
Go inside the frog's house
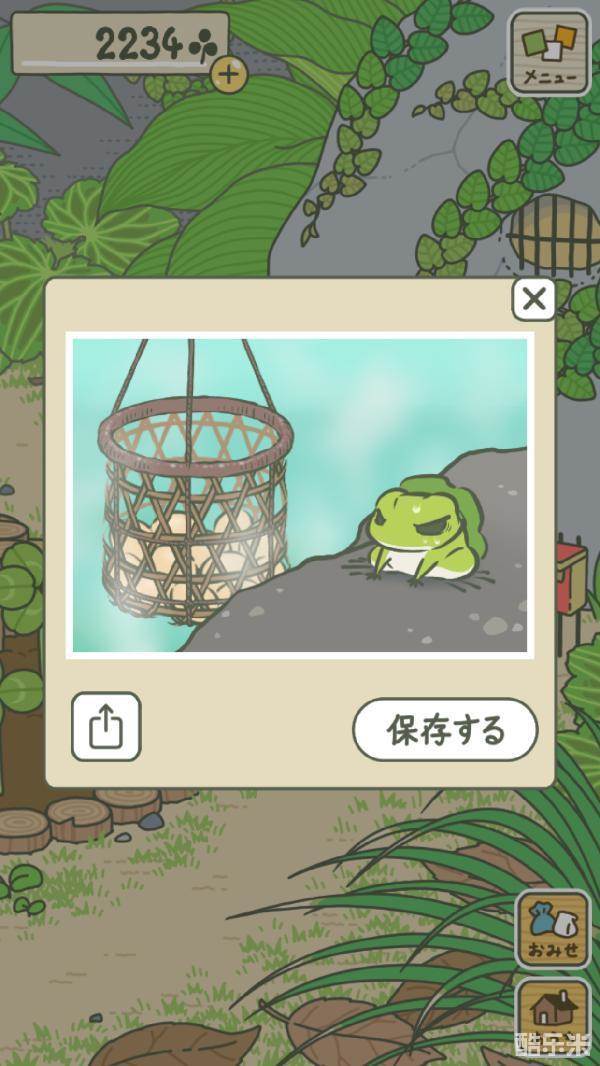click(x=552, y=1010)
